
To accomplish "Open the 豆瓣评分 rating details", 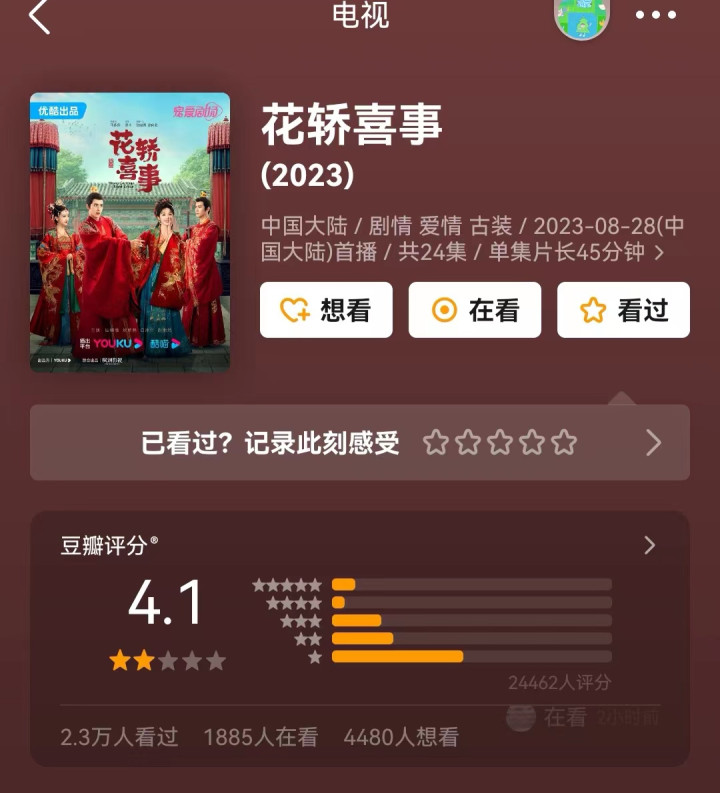I will tap(649, 545).
